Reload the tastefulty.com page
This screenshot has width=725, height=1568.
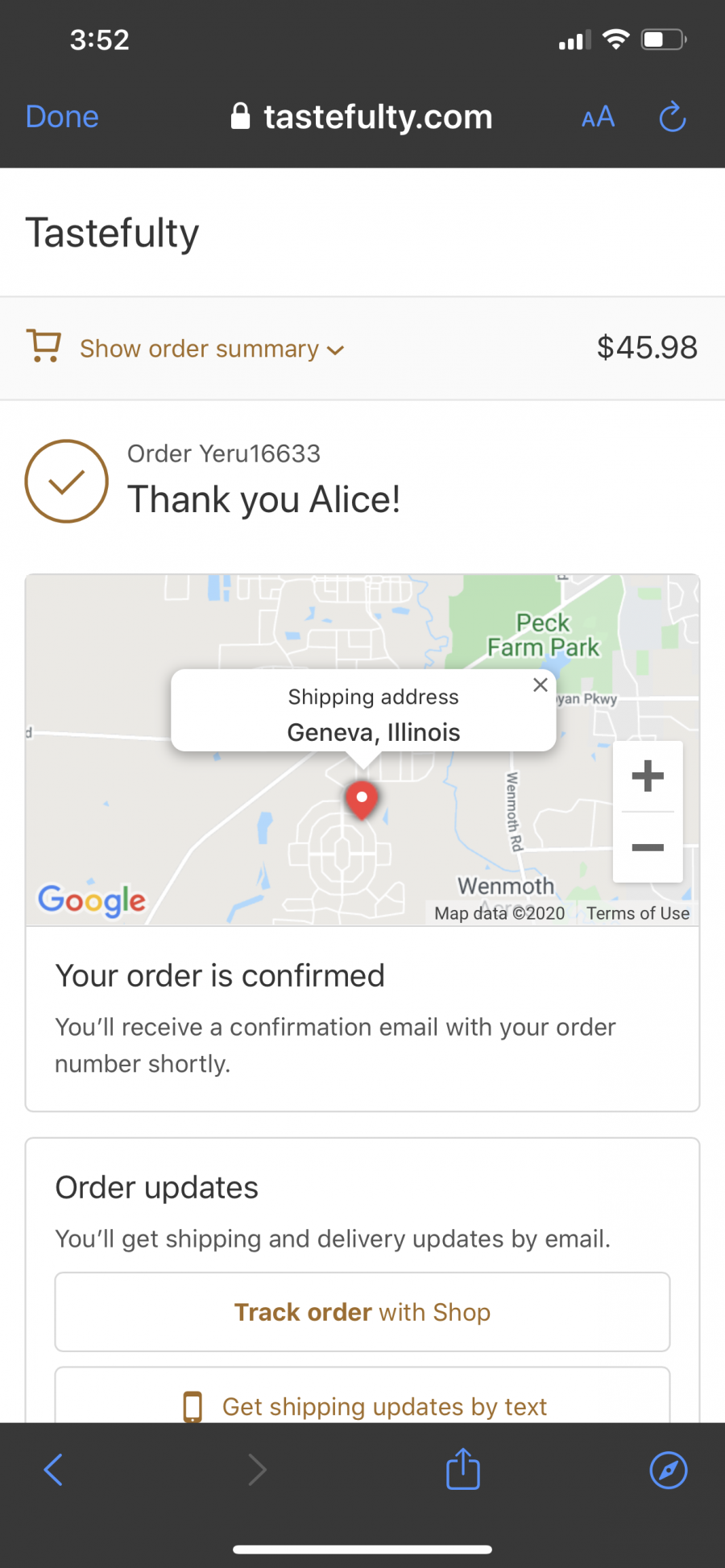(x=673, y=118)
